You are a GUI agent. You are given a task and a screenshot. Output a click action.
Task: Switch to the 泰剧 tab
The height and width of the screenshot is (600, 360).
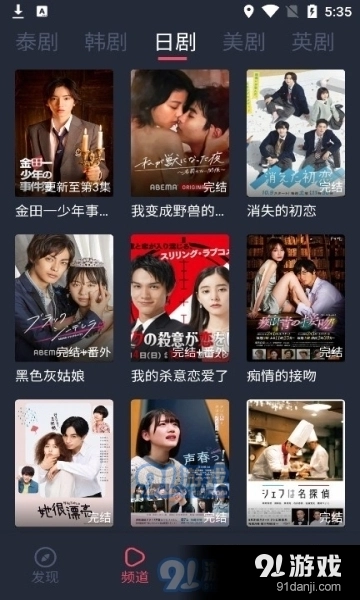37,42
